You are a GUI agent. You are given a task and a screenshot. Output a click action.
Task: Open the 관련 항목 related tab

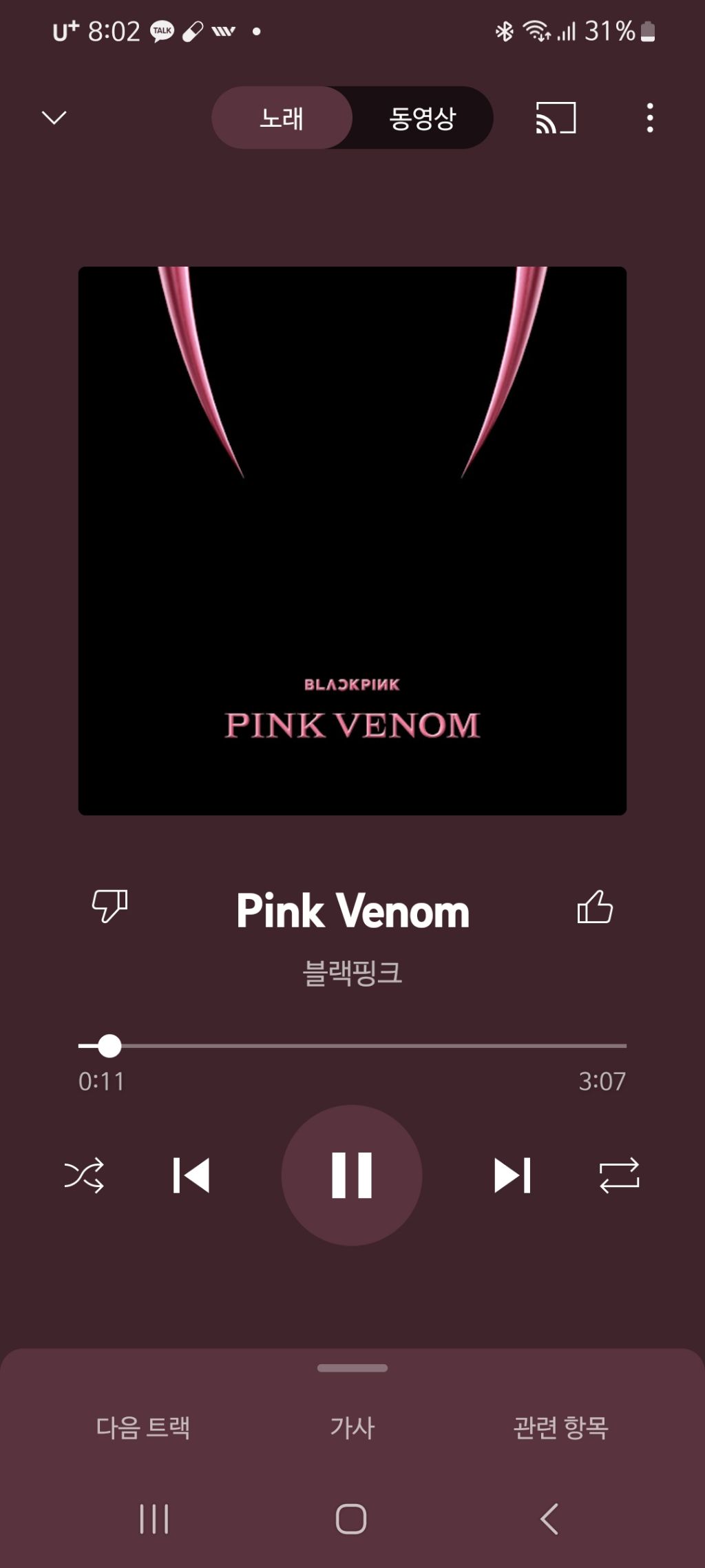(x=560, y=1427)
